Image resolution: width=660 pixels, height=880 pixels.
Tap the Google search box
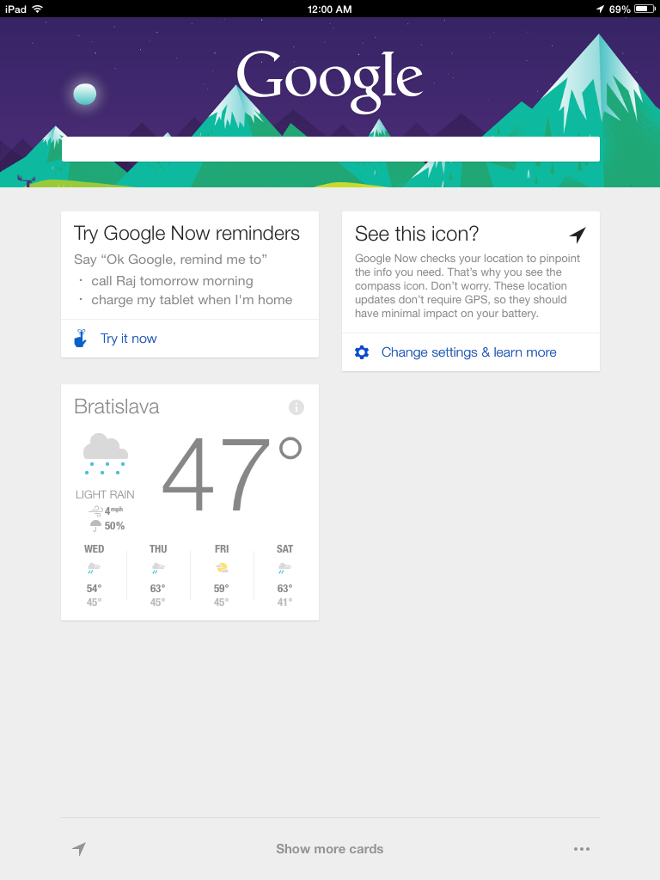click(330, 149)
